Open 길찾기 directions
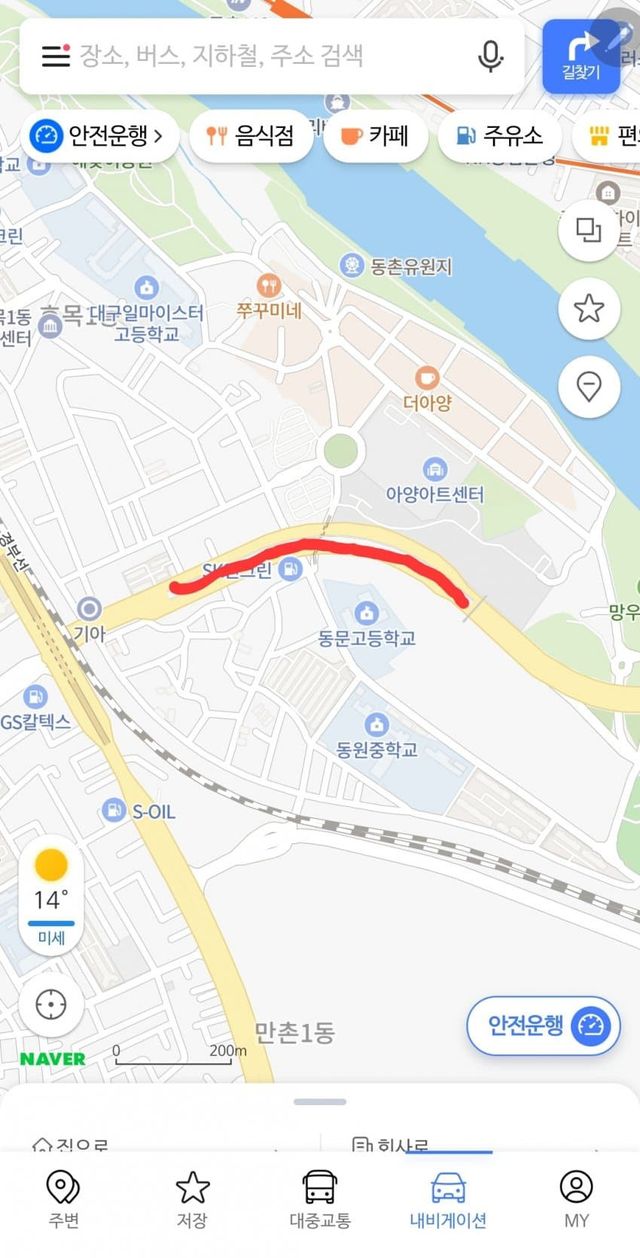Image resolution: width=640 pixels, height=1258 pixels. pyautogui.click(x=581, y=56)
